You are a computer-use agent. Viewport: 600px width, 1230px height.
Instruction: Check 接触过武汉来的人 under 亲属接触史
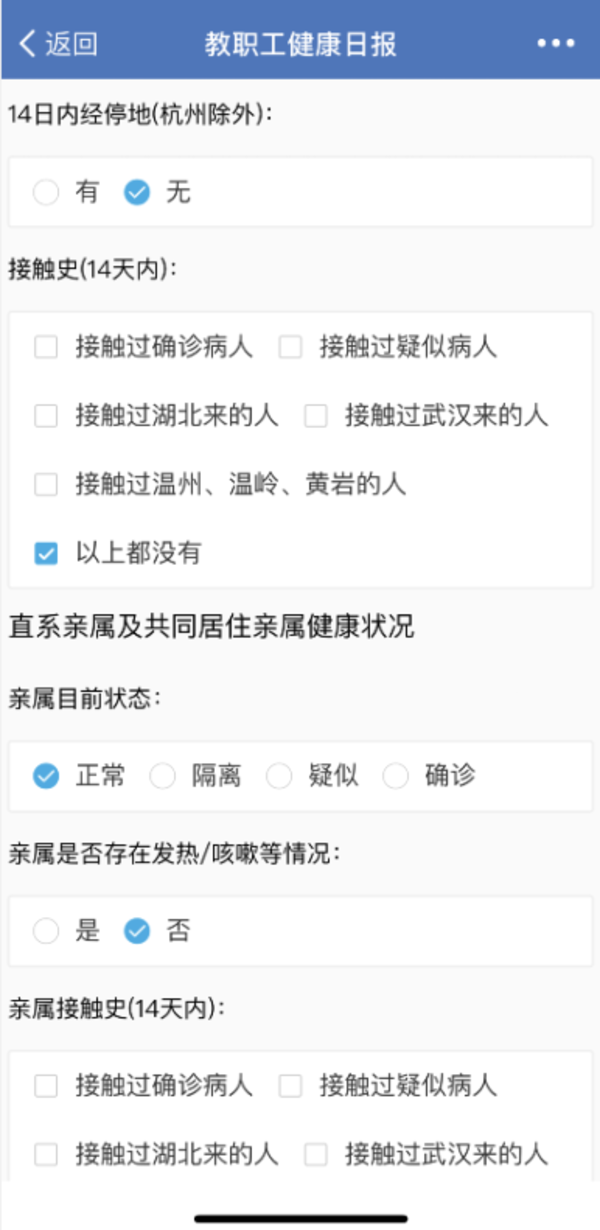[316, 1154]
